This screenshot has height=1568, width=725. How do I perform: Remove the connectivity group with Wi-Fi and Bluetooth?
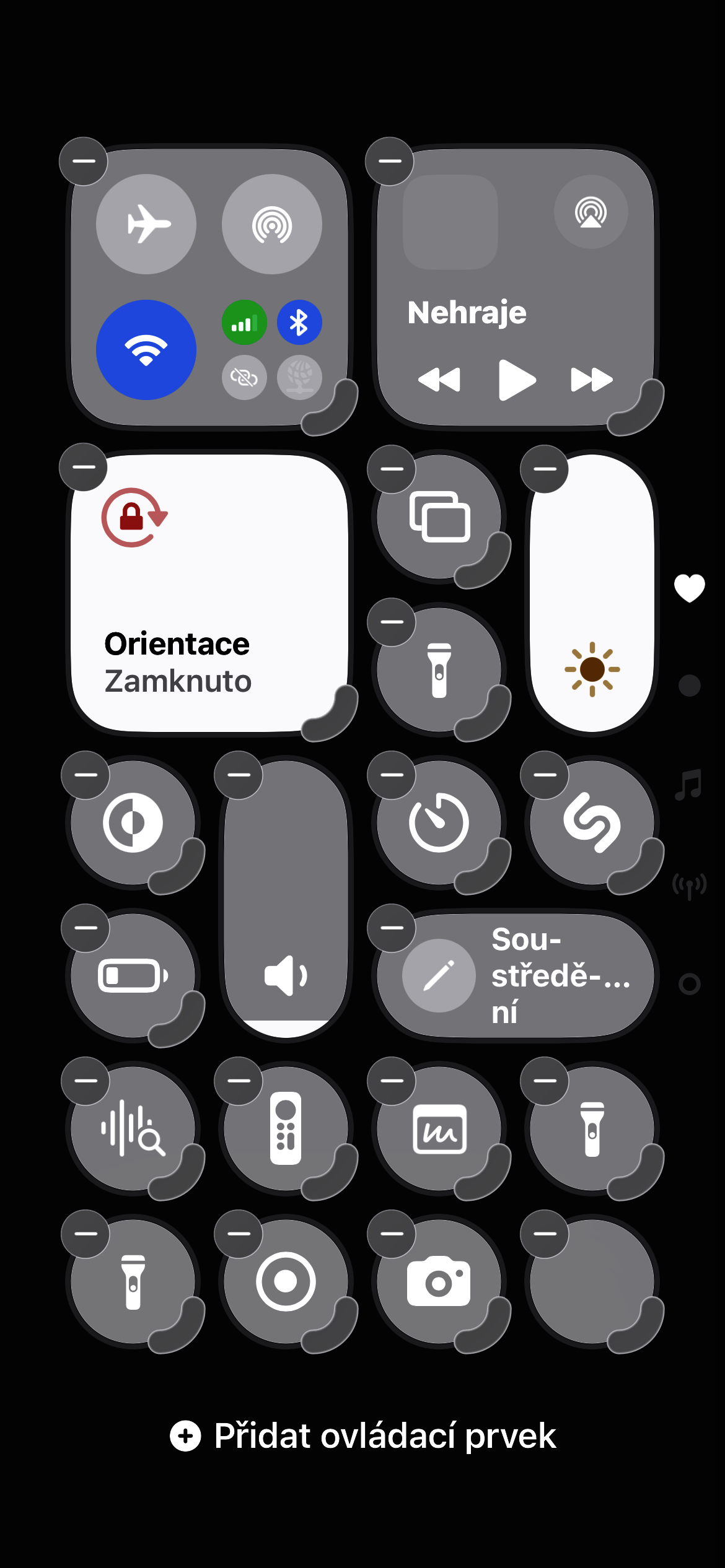pyautogui.click(x=84, y=161)
